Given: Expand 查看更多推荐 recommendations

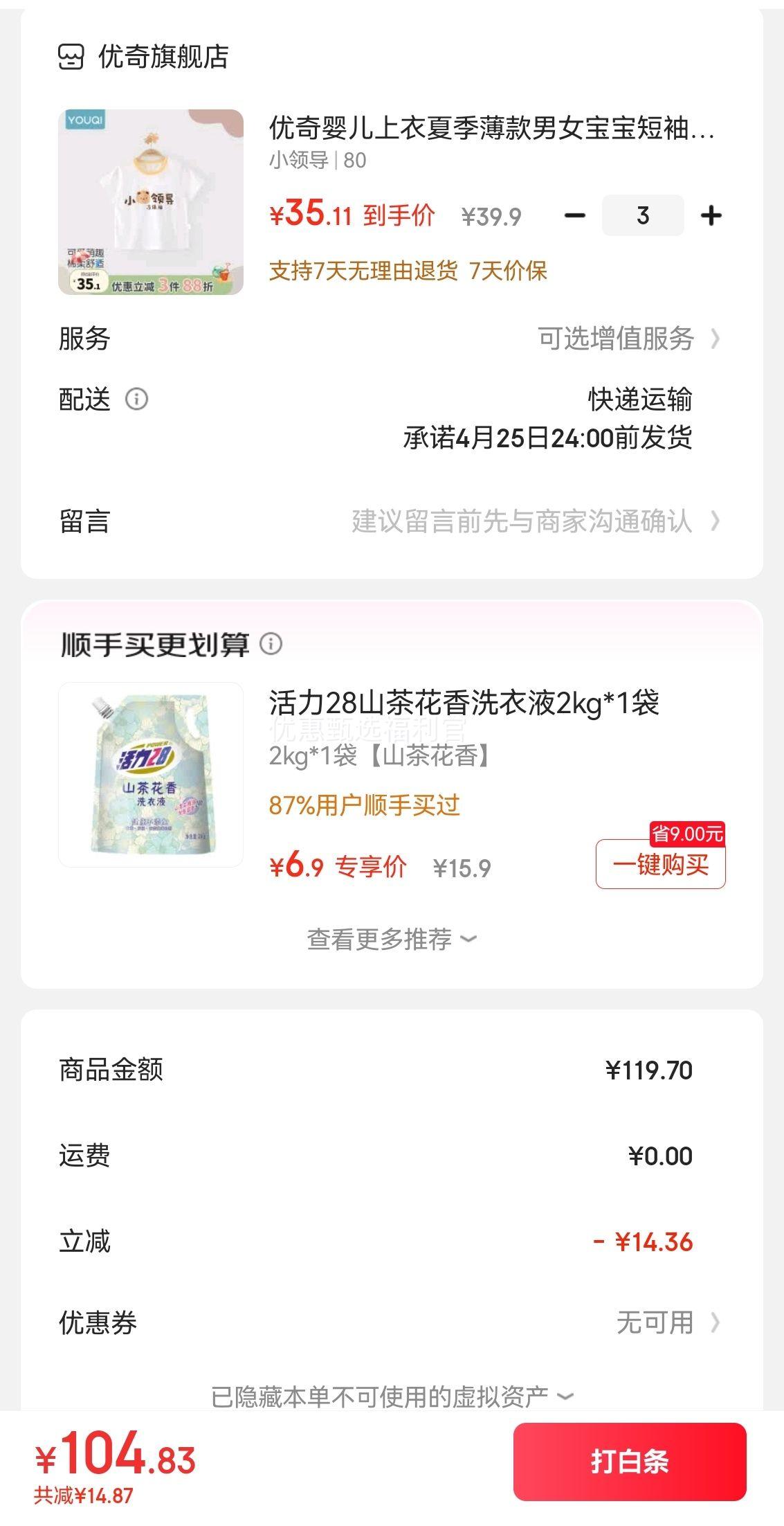Looking at the screenshot, I should [x=392, y=938].
